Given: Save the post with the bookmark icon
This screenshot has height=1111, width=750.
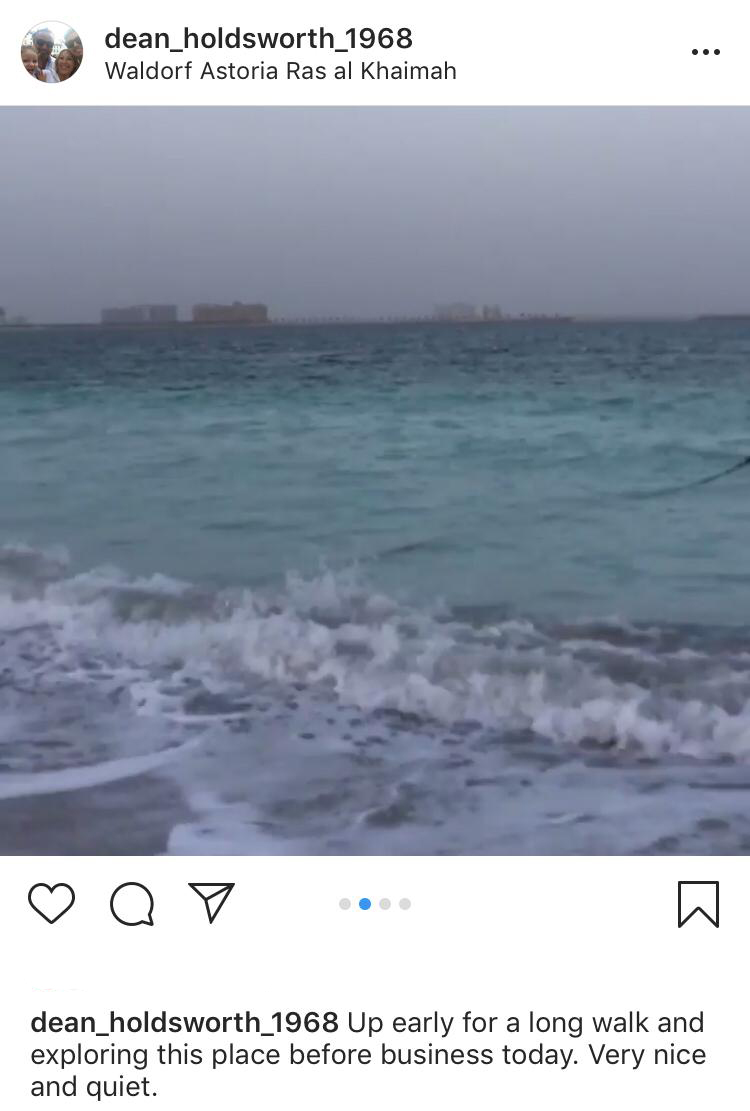Looking at the screenshot, I should (698, 903).
